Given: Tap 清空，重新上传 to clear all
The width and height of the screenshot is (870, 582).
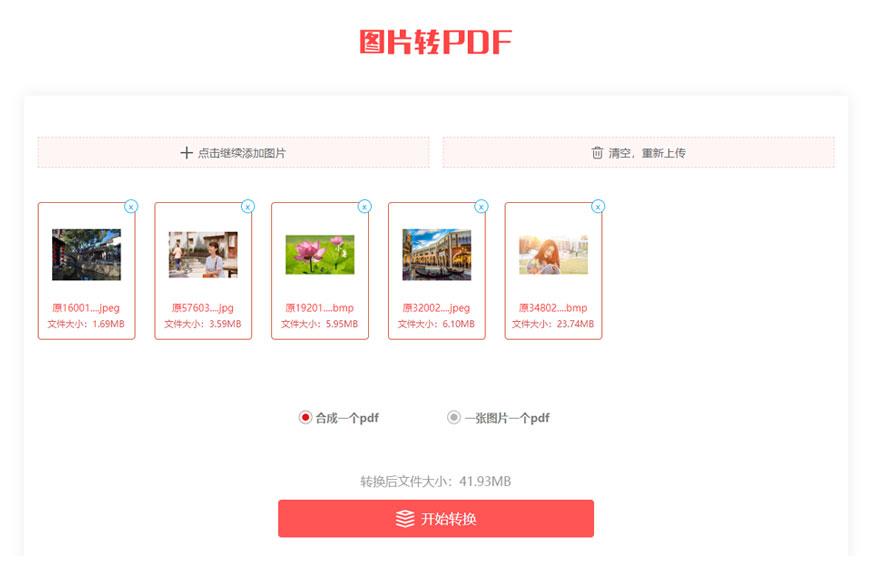Looking at the screenshot, I should coord(638,153).
